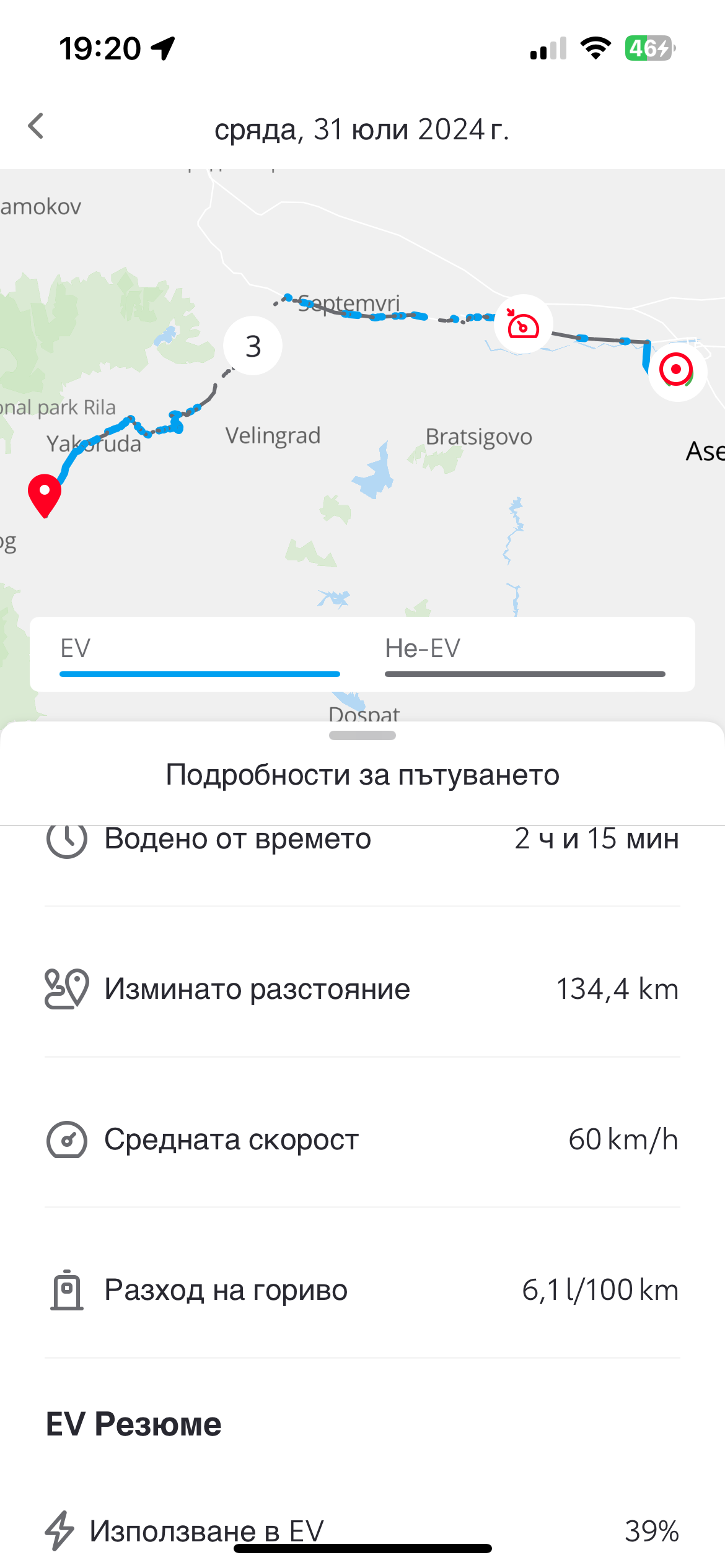Tap the speed warning marker on the map
725x1568 pixels.
(523, 324)
